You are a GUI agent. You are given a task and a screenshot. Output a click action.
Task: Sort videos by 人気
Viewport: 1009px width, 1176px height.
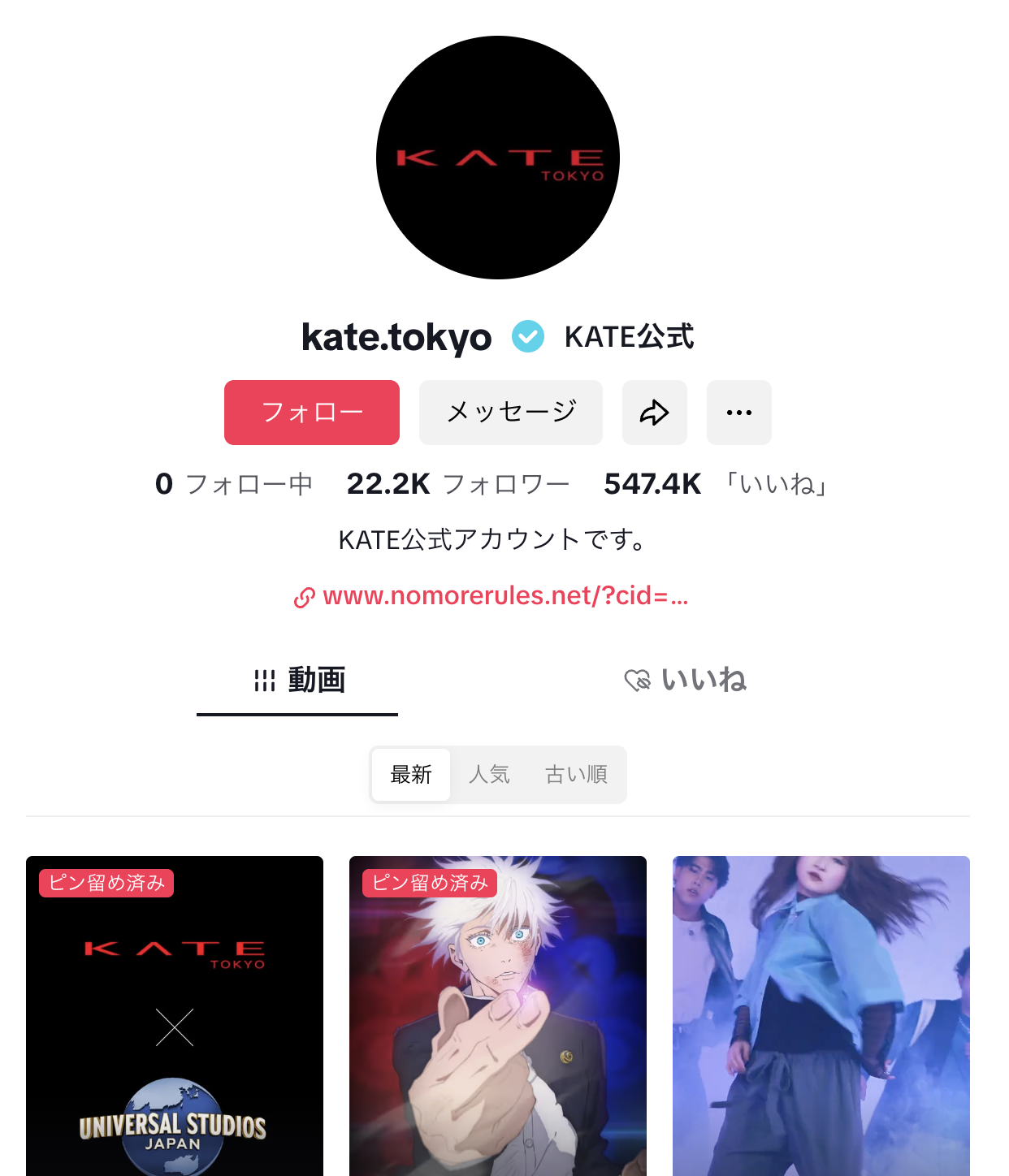click(x=489, y=775)
